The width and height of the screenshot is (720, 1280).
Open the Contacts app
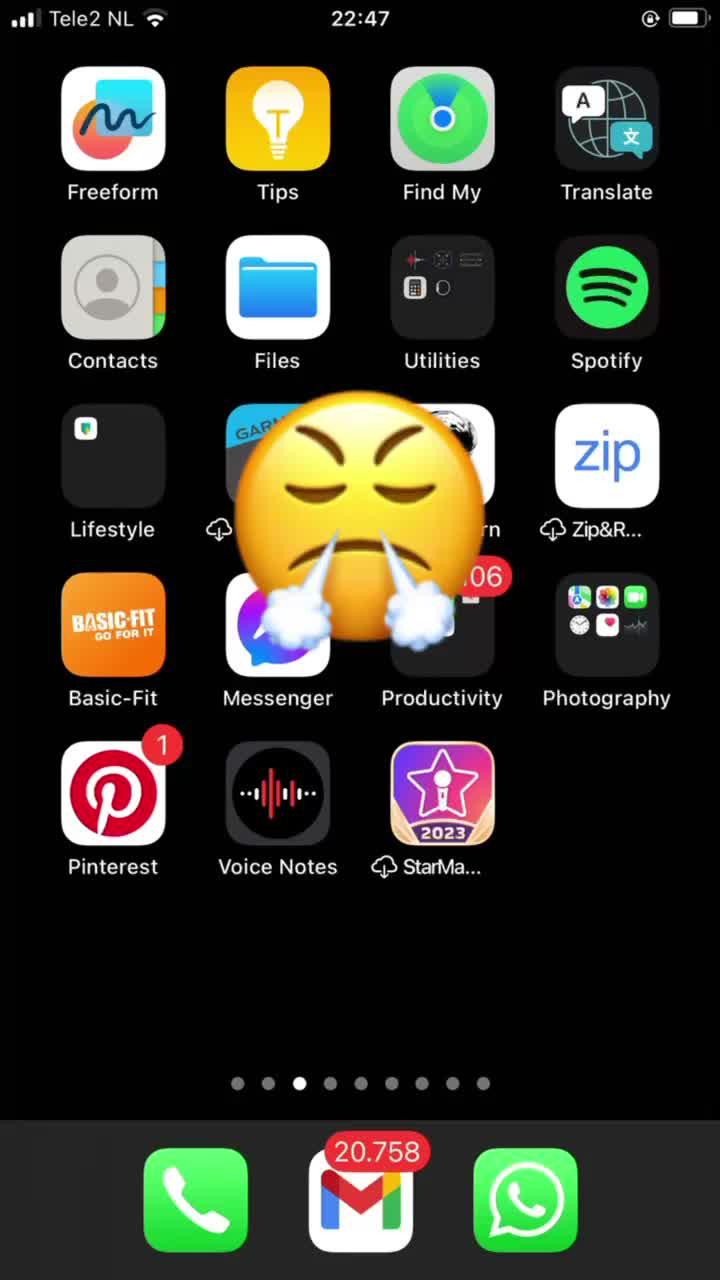[113, 287]
